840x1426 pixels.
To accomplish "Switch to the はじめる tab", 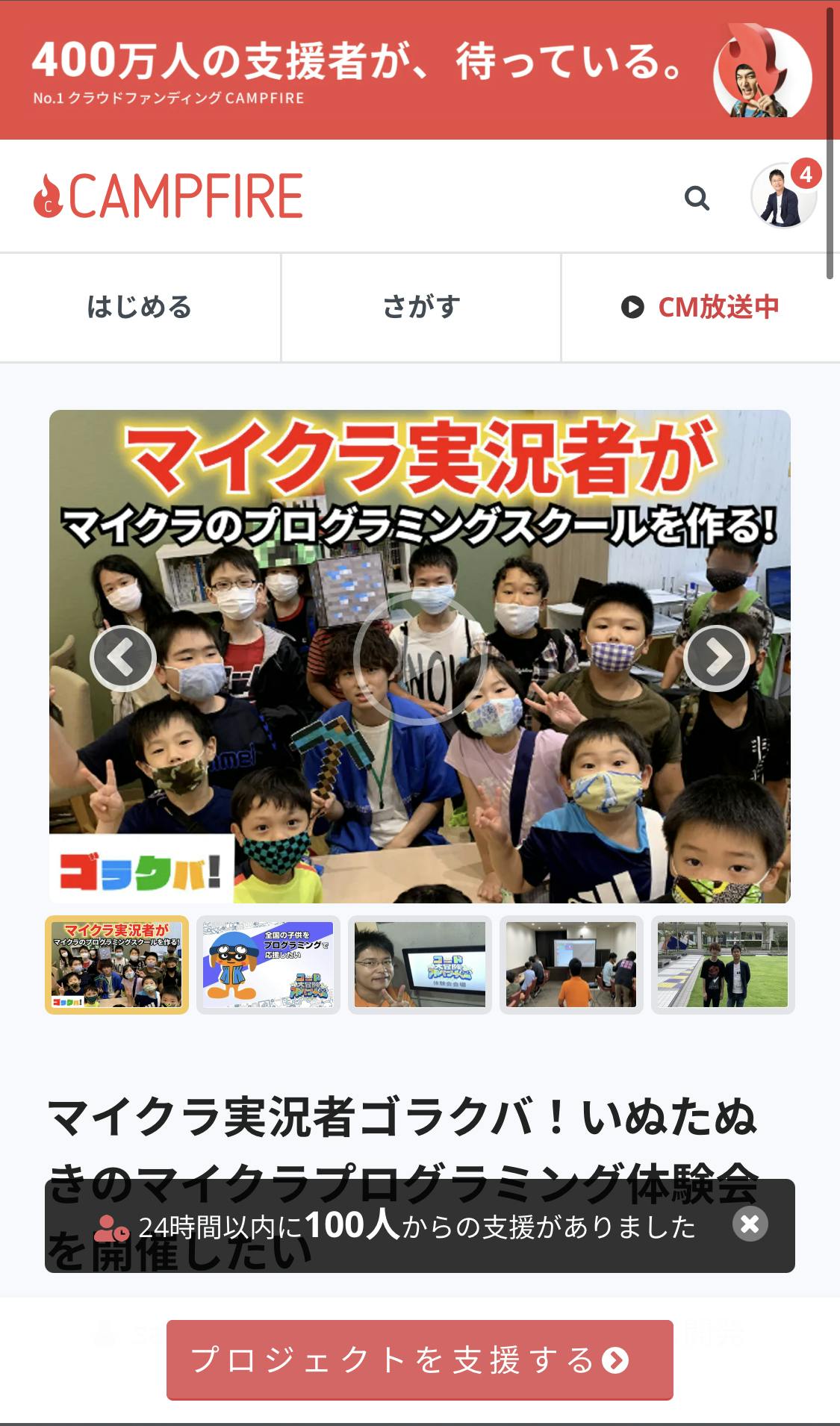I will click(140, 308).
